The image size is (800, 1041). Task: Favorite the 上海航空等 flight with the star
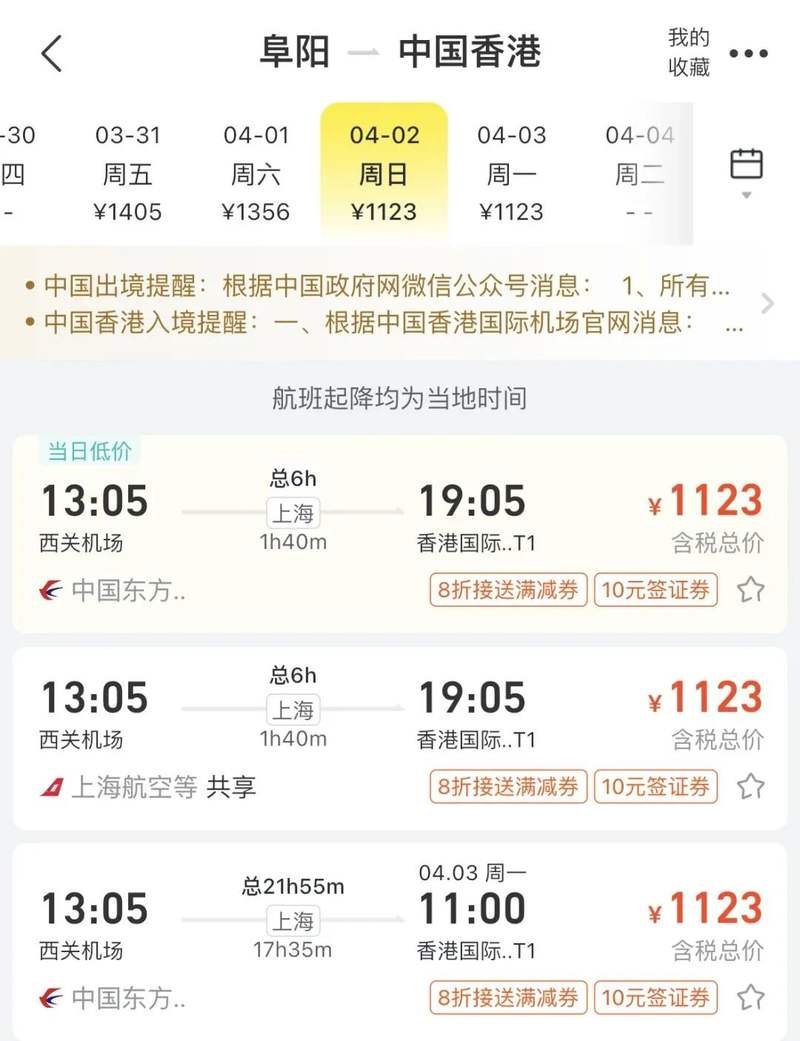pos(751,787)
